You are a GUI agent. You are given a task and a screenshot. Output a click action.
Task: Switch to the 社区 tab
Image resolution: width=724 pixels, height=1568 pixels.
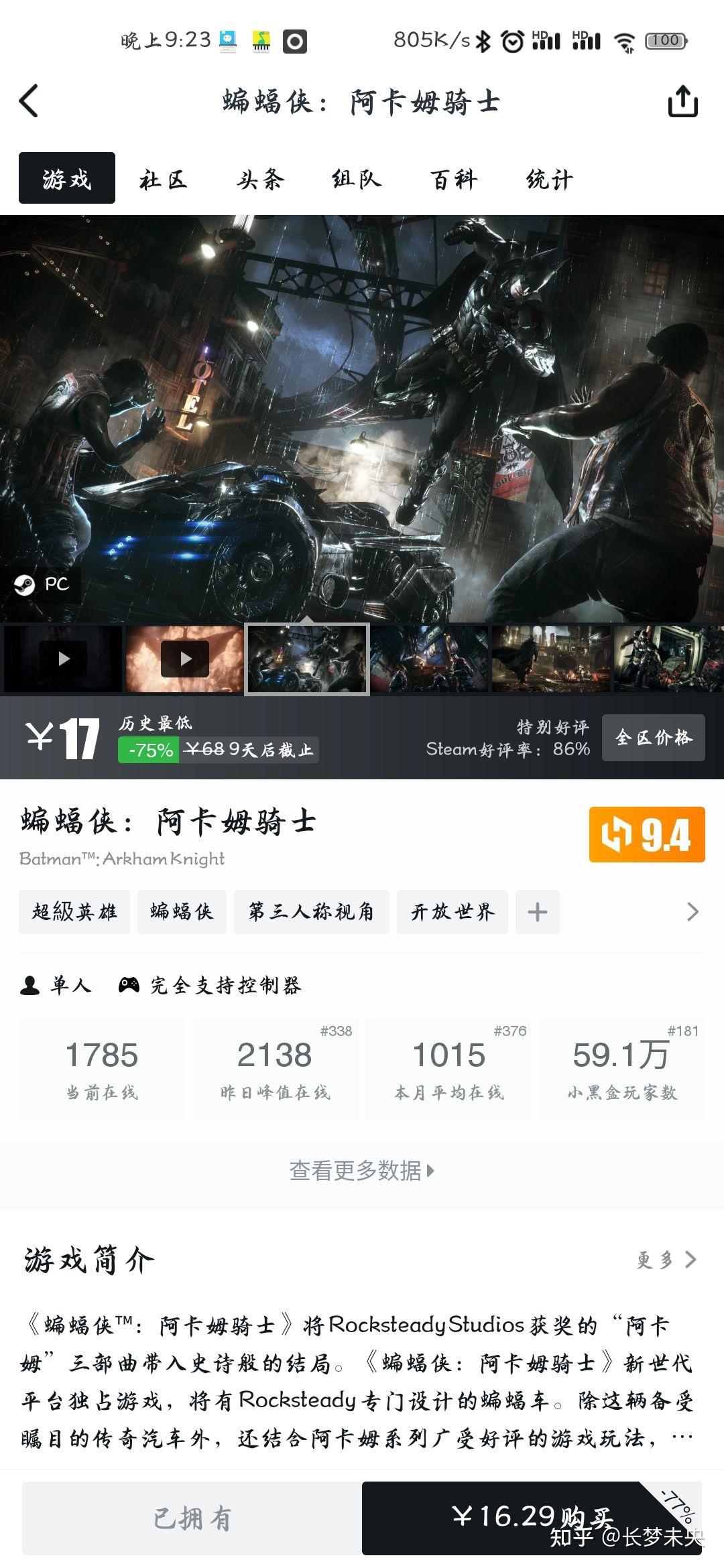pyautogui.click(x=163, y=179)
